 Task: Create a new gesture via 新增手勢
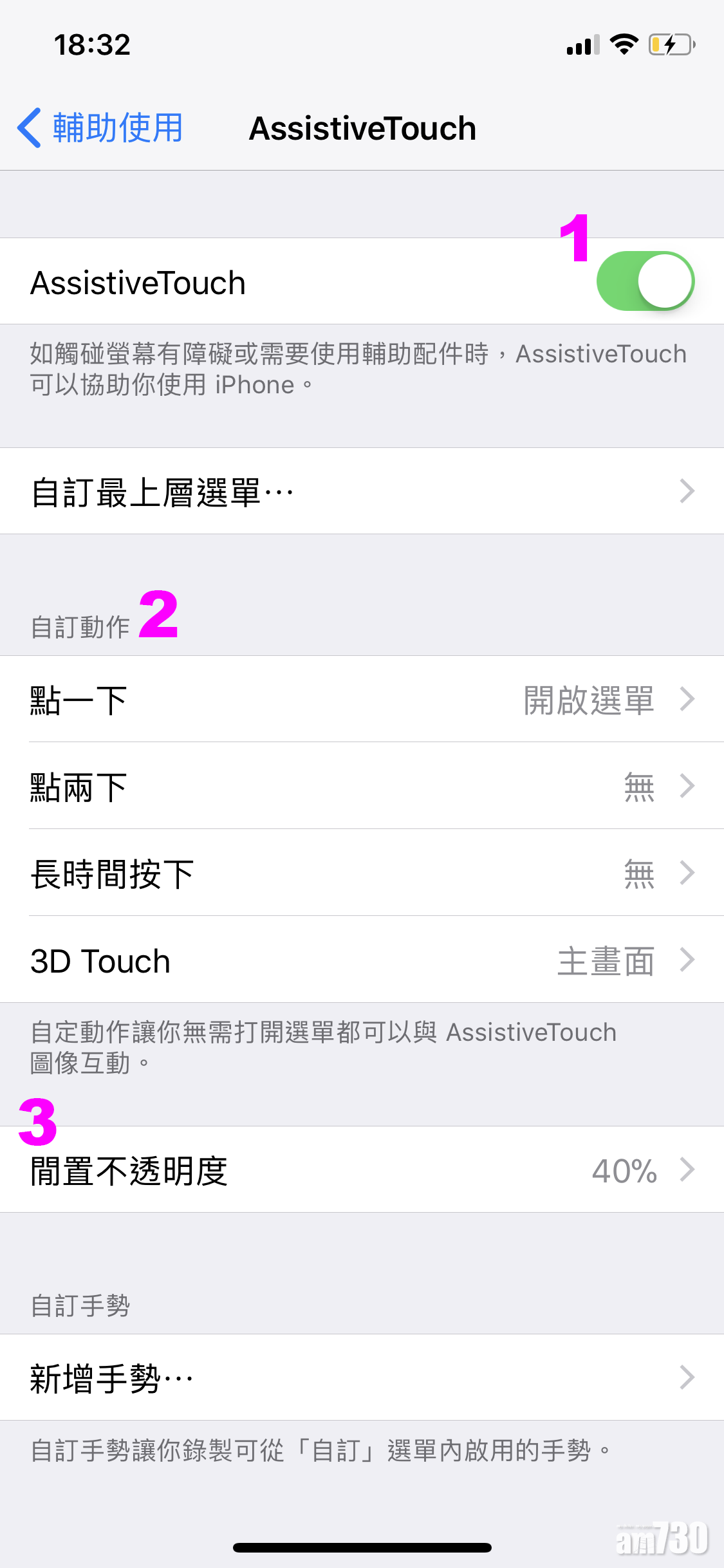(x=362, y=1377)
